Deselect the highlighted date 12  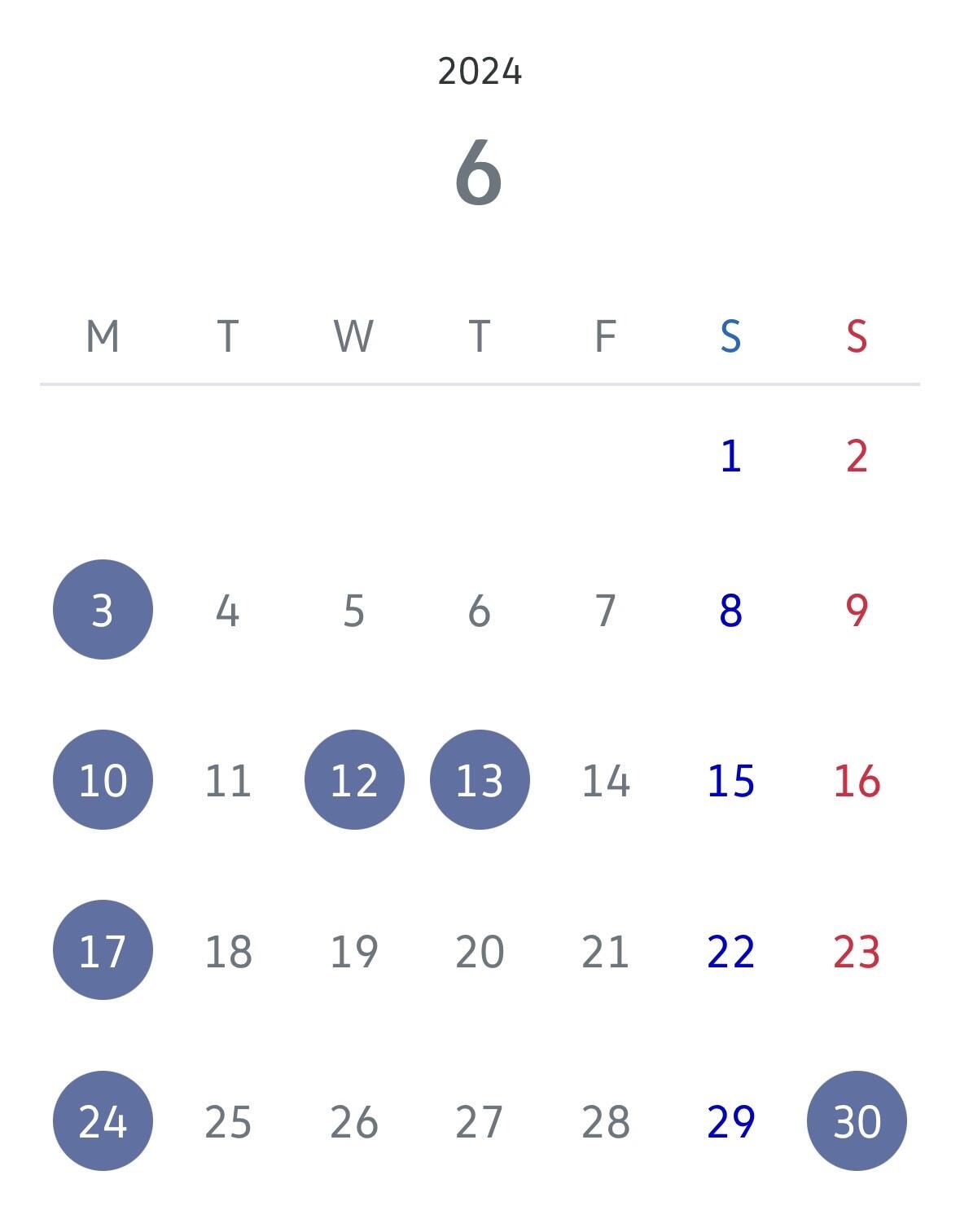(x=354, y=780)
